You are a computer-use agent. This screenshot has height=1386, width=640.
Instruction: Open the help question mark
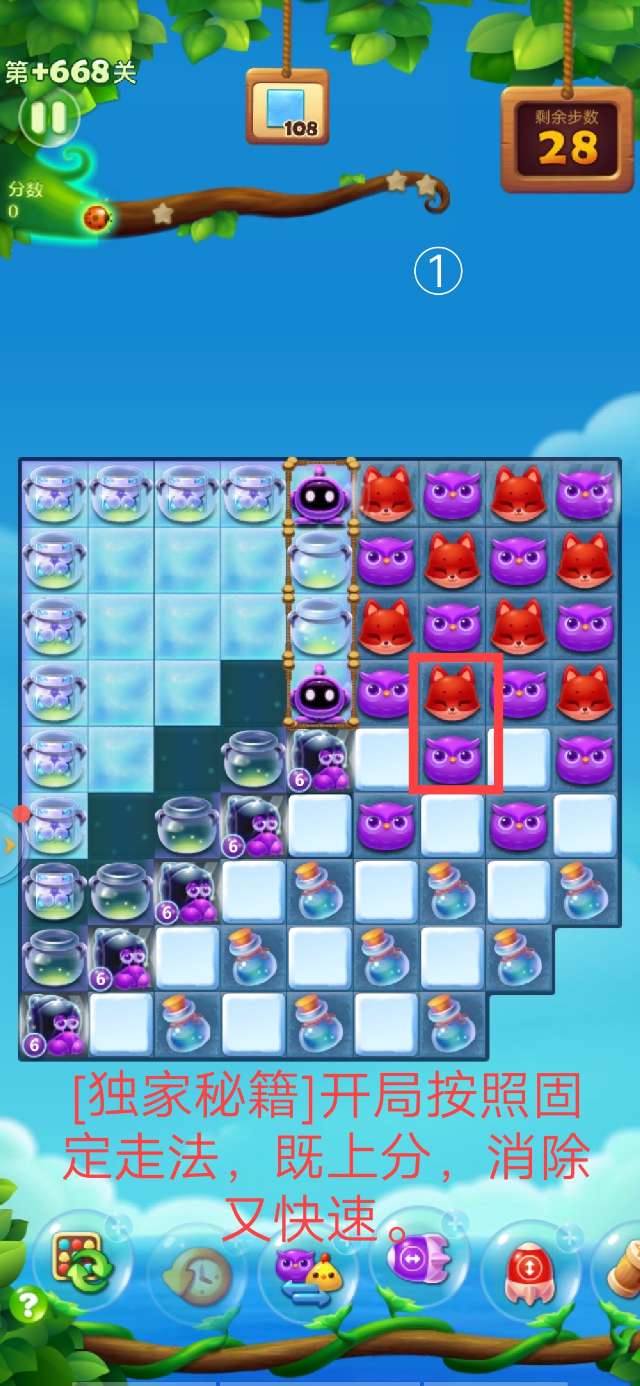point(28,1304)
